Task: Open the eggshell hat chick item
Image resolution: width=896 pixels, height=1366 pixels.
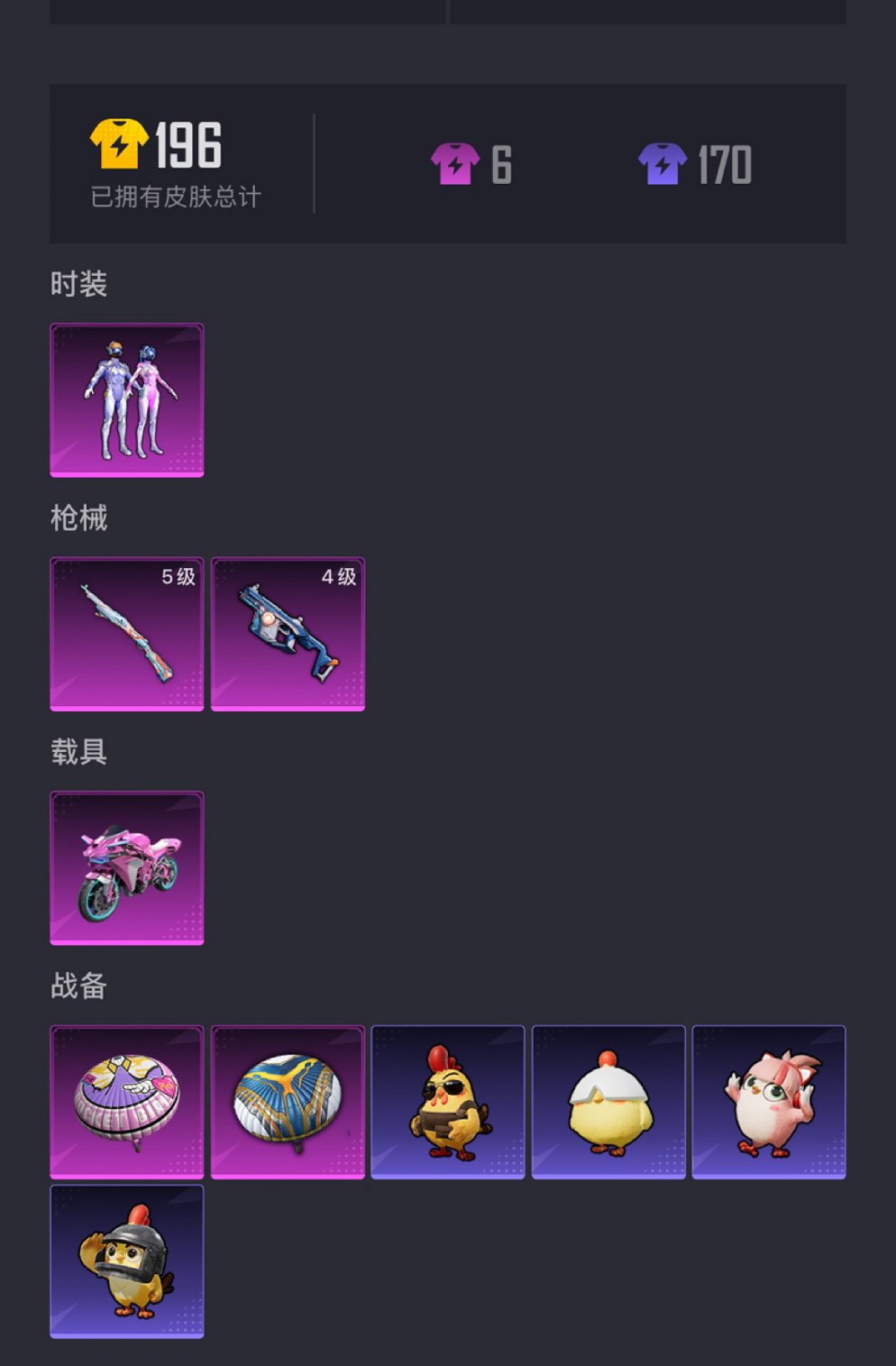Action: [x=608, y=1101]
